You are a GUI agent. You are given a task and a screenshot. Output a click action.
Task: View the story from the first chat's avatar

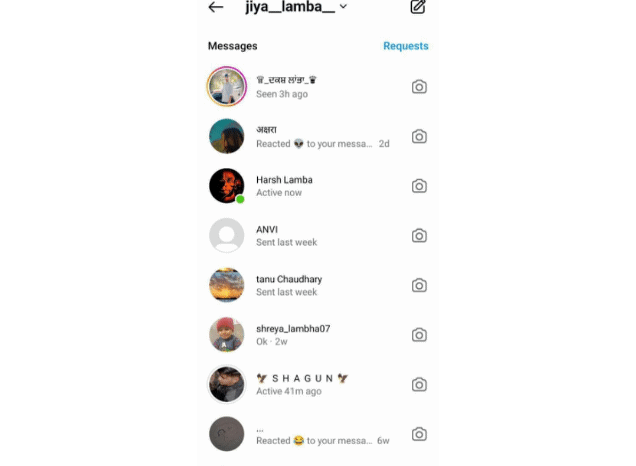coord(226,87)
